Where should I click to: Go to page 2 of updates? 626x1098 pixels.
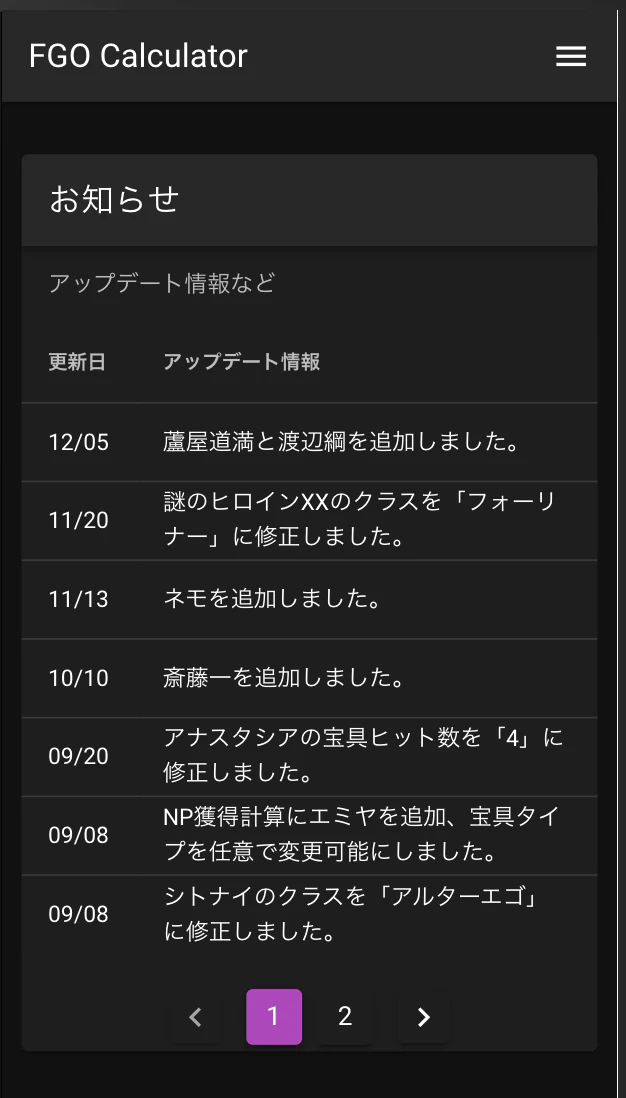[x=345, y=1017]
